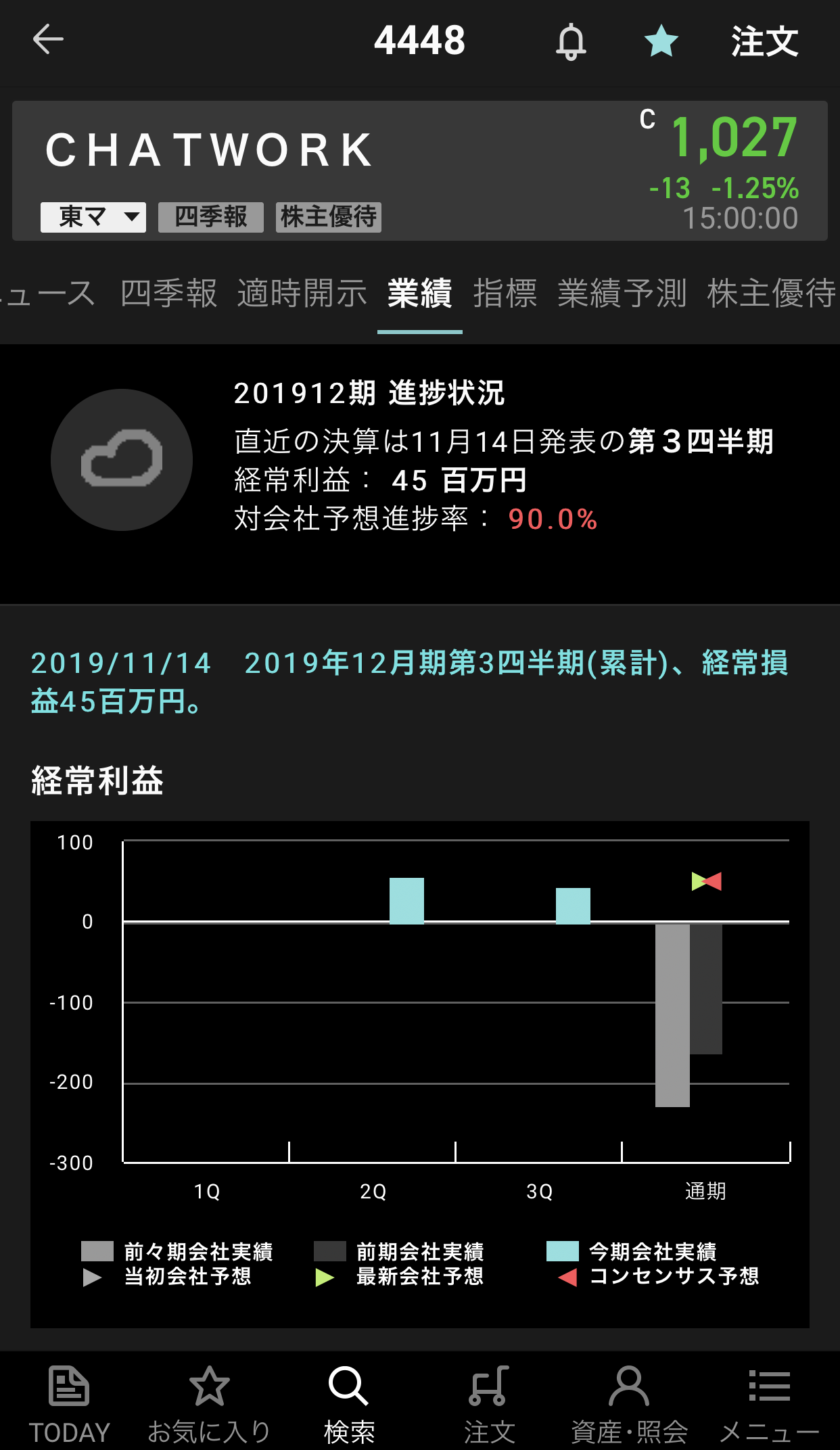Switch to the 四季報 top tab
The width and height of the screenshot is (840, 1450).
169,294
